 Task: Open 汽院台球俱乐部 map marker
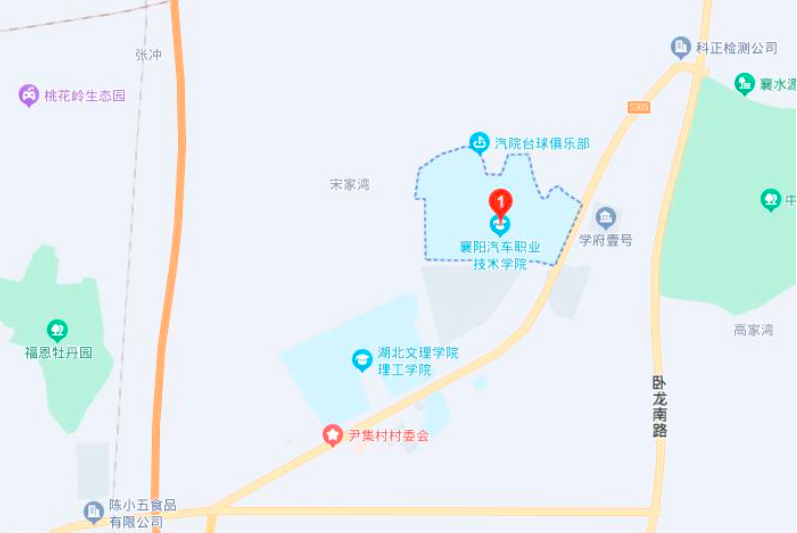coord(480,143)
